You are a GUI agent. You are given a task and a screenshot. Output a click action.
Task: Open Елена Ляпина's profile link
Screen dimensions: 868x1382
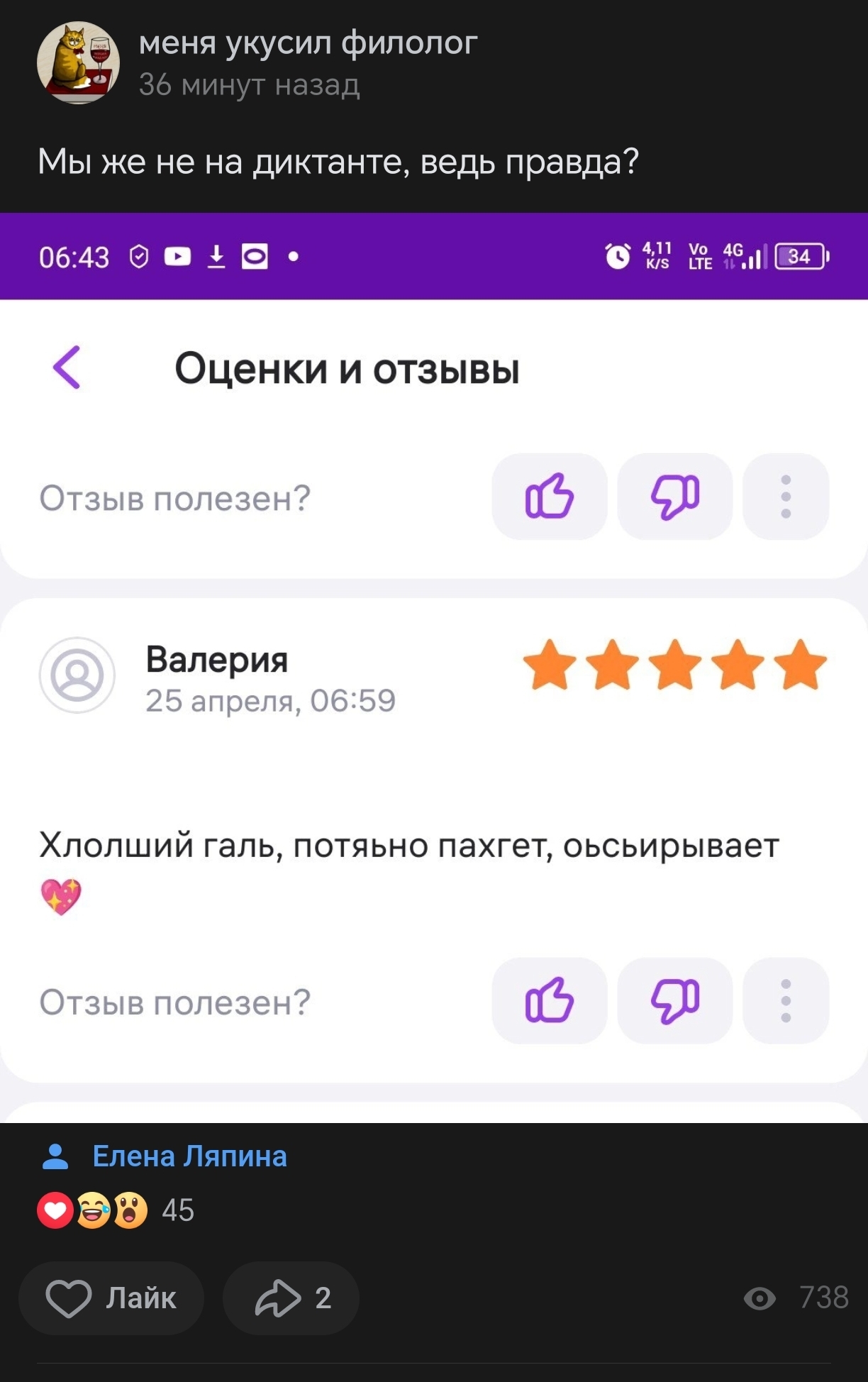(x=189, y=1156)
